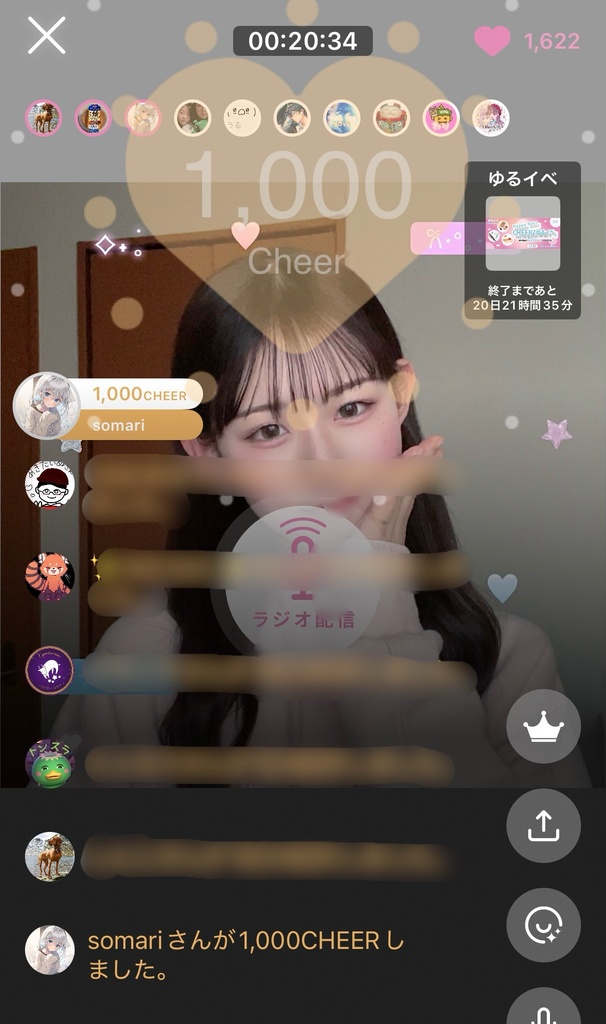
Task: Open the face effects button
Action: click(543, 925)
